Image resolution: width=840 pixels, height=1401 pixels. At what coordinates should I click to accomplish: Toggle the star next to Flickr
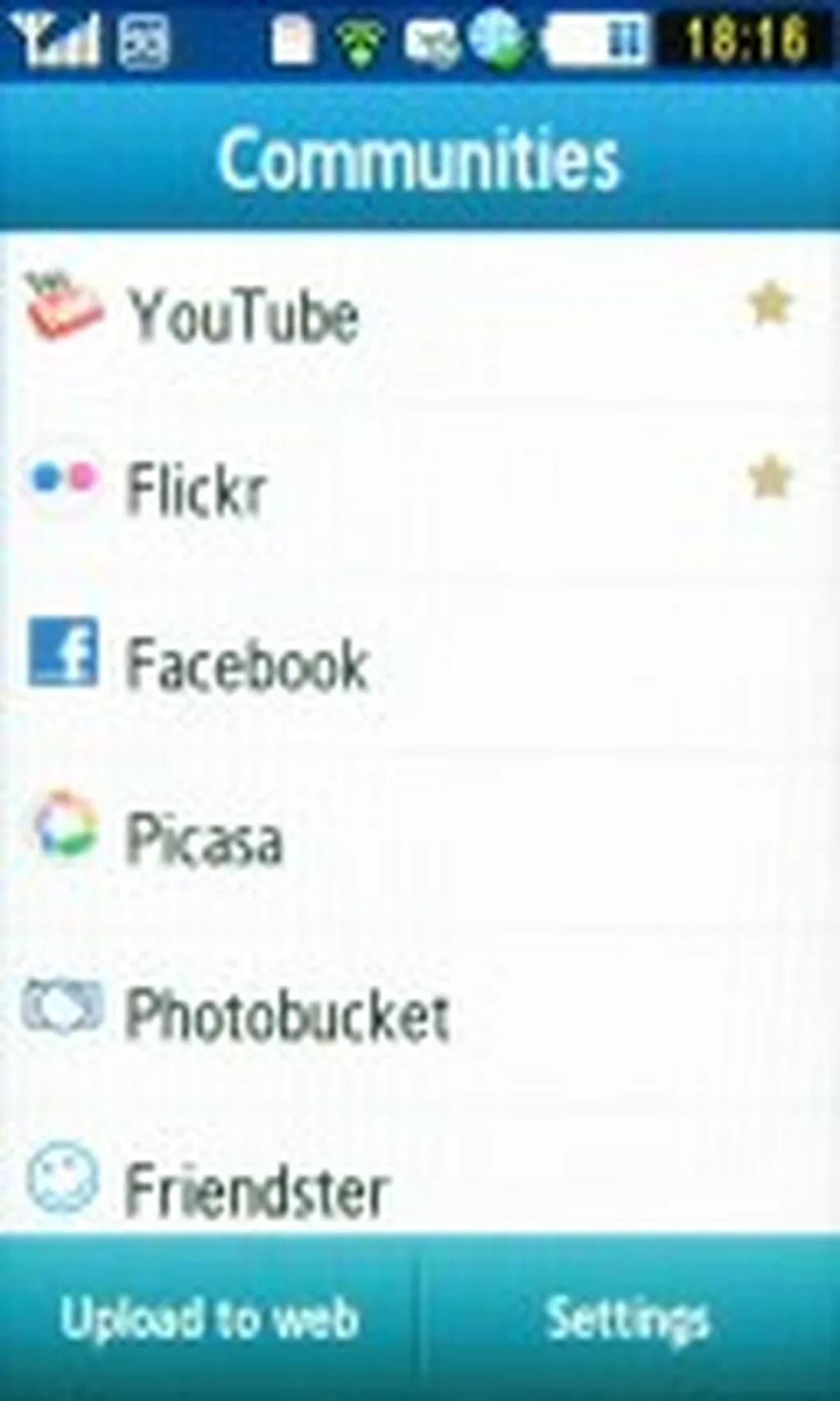tap(770, 478)
